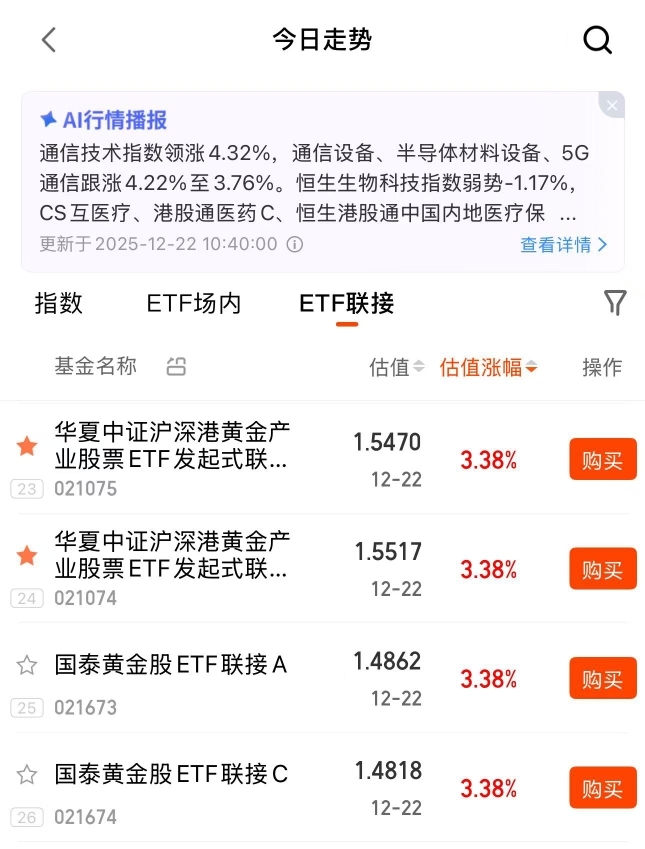This screenshot has width=645, height=849.
Task: Switch to the ETF场内 tab
Action: tap(193, 303)
